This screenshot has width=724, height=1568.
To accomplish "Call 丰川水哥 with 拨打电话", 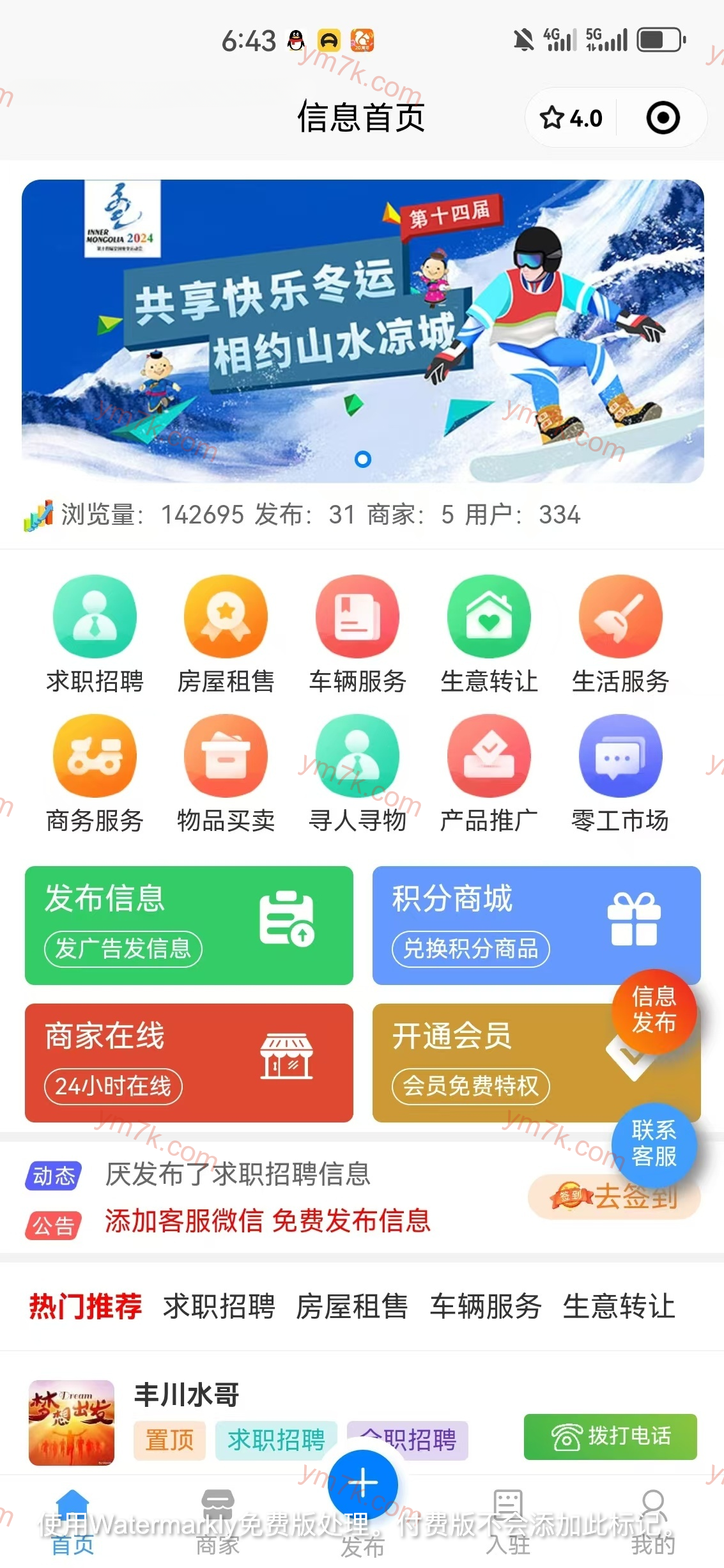I will tap(610, 1436).
